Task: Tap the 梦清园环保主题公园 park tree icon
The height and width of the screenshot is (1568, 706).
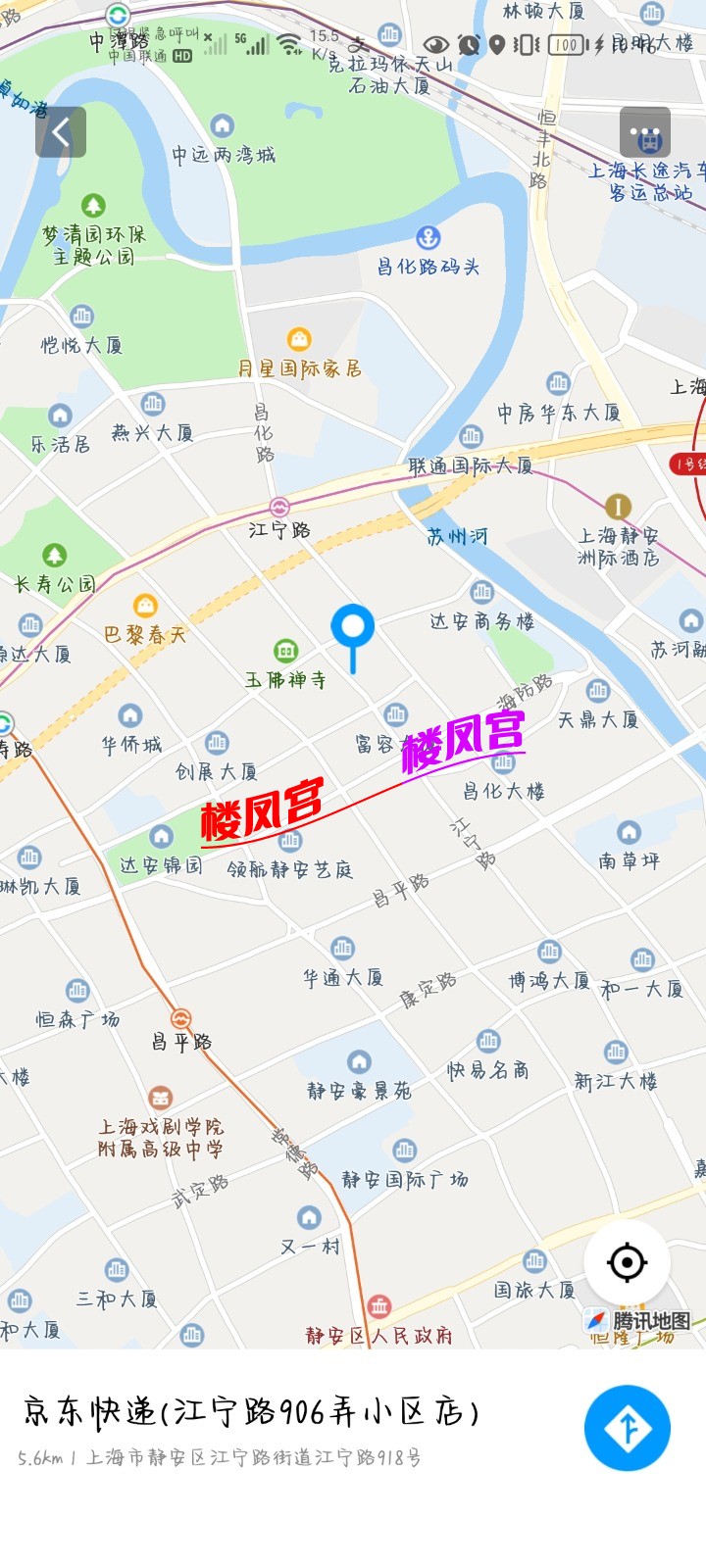Action: pos(93,204)
